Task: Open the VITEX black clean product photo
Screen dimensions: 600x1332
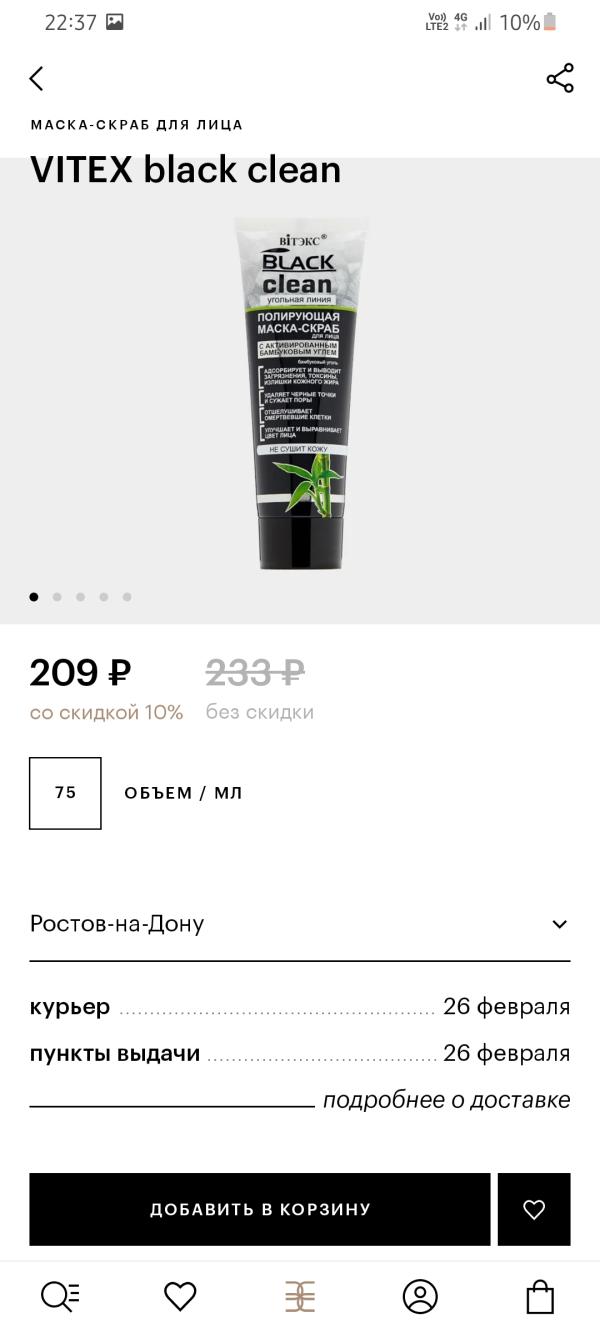Action: tap(300, 395)
